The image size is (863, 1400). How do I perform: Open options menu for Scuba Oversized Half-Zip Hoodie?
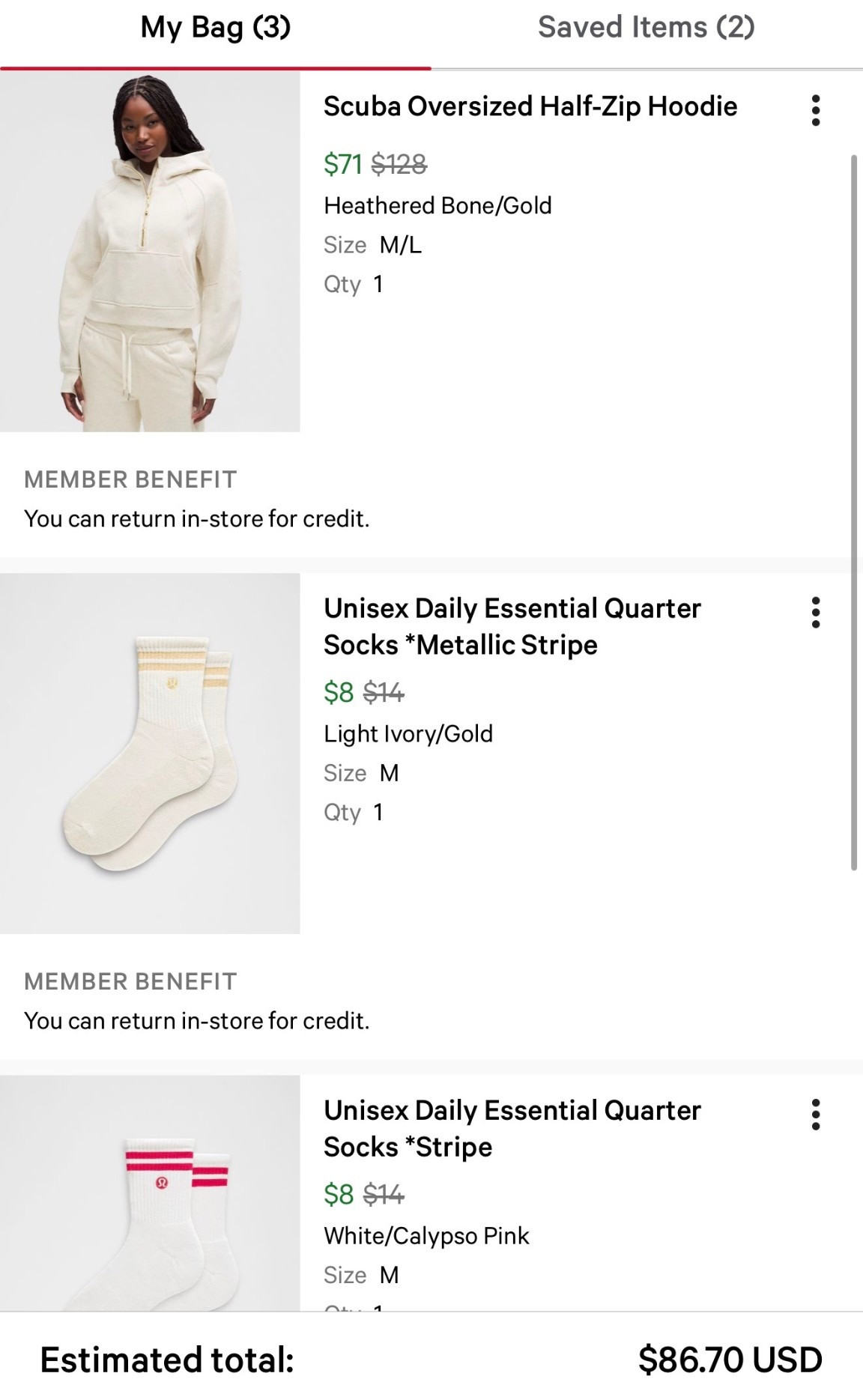tap(816, 109)
